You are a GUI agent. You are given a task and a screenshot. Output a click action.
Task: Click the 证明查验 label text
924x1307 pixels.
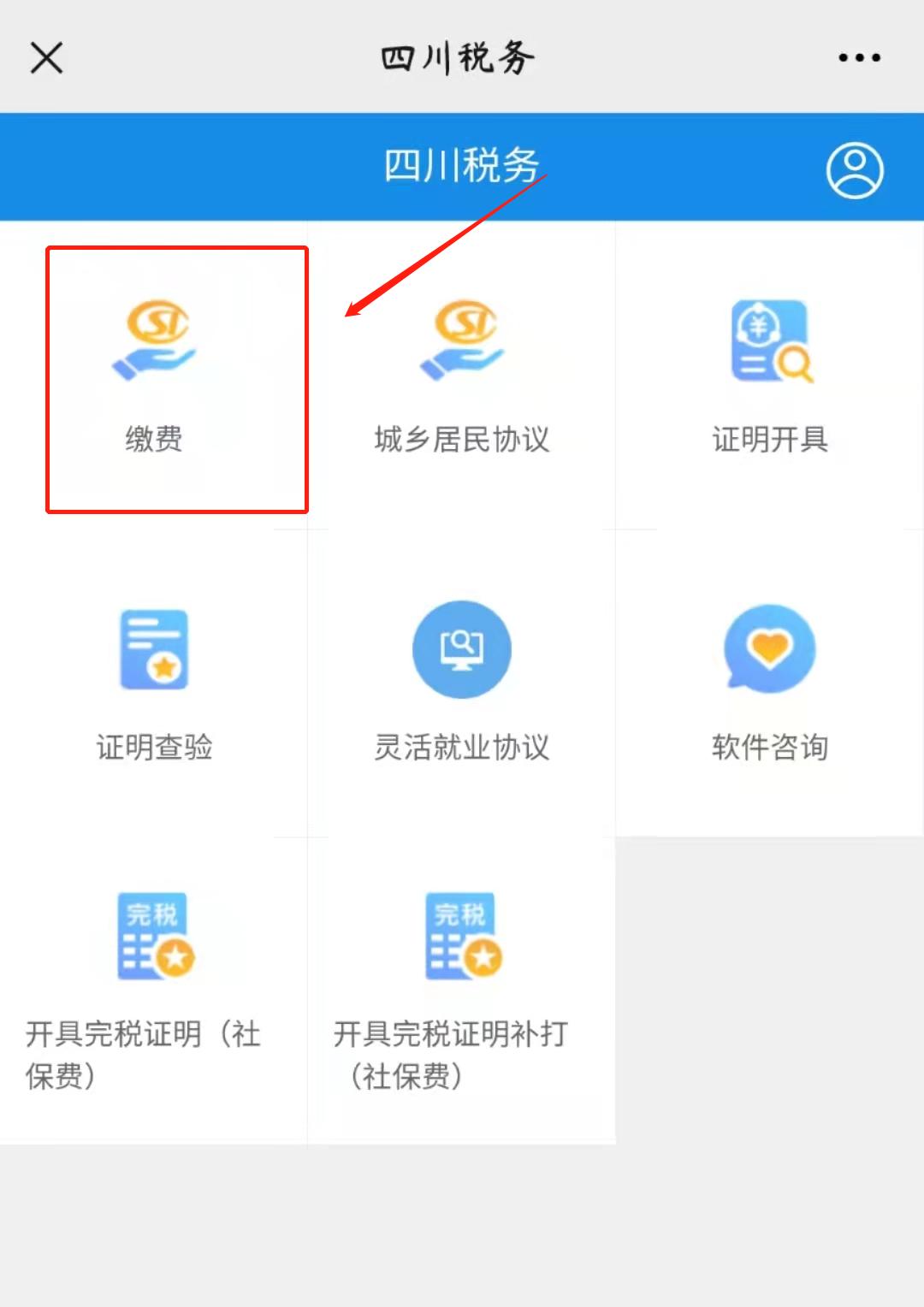(156, 748)
